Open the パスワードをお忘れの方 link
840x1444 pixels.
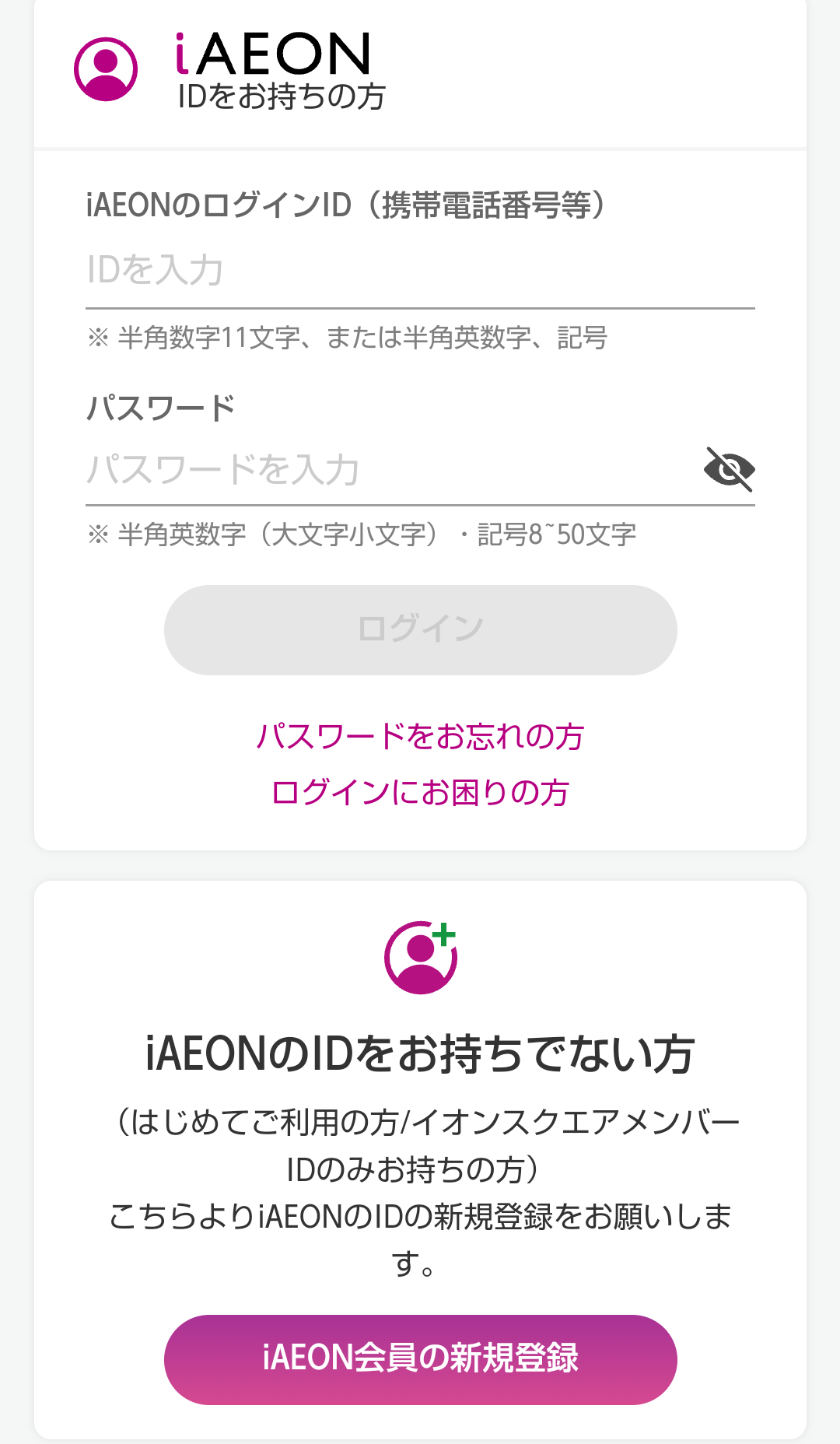tap(420, 734)
